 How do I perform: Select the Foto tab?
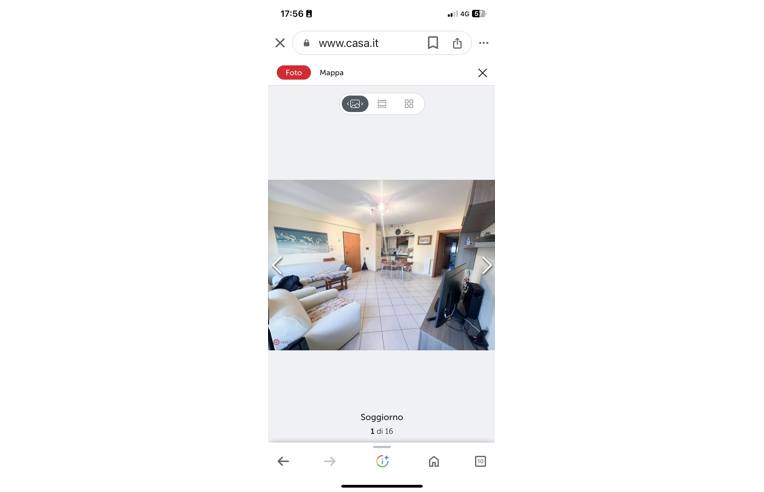(293, 73)
